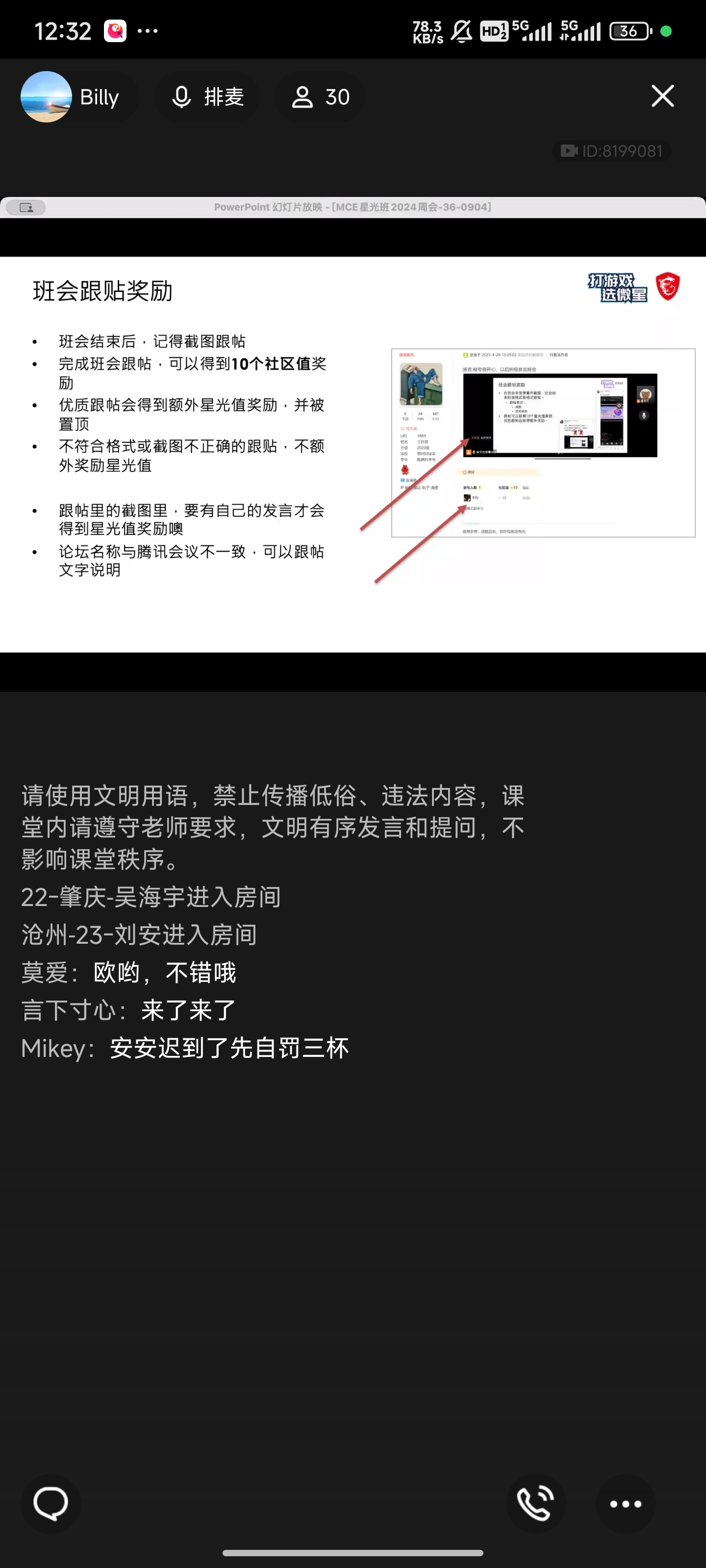Tap the phone call icon
706x1568 pixels.
pyautogui.click(x=535, y=1503)
